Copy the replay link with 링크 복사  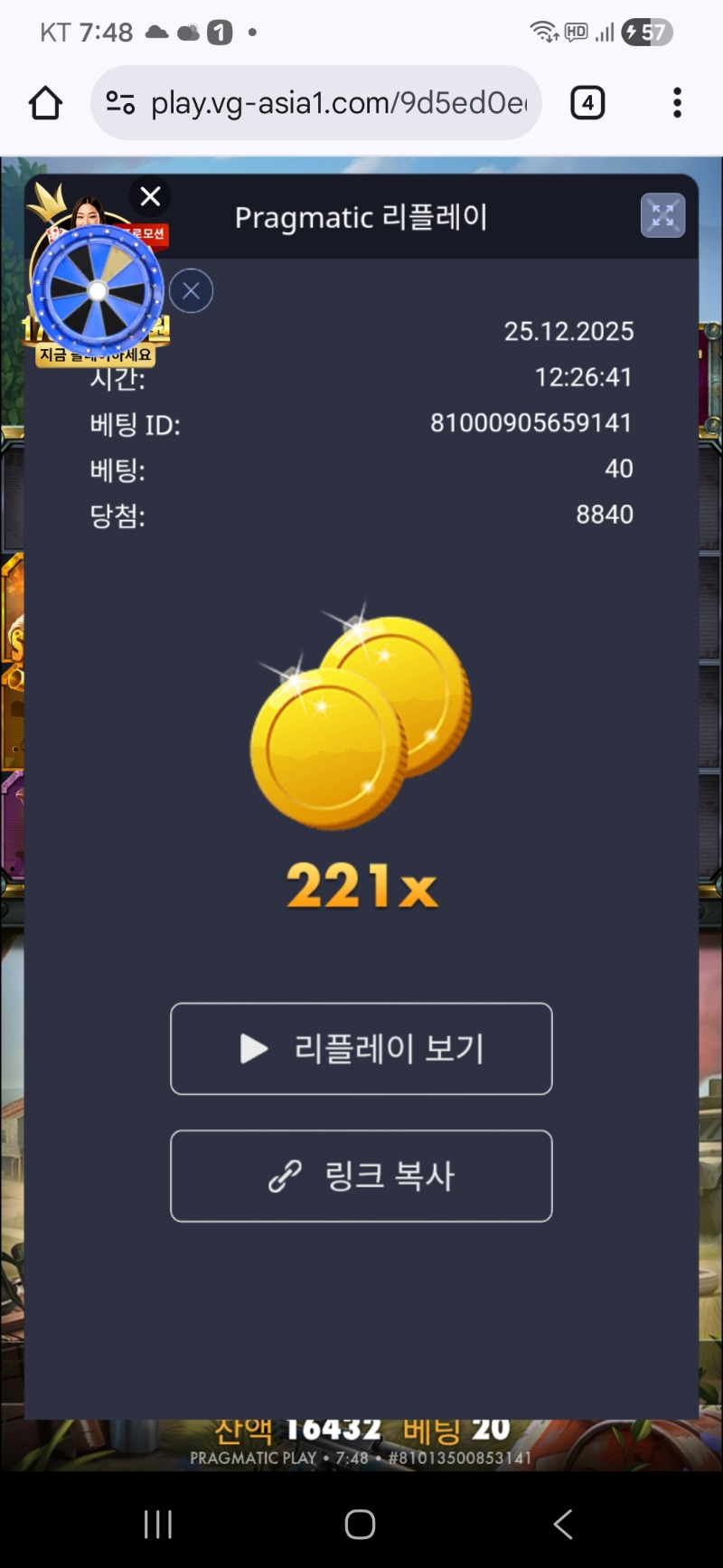tap(361, 1176)
